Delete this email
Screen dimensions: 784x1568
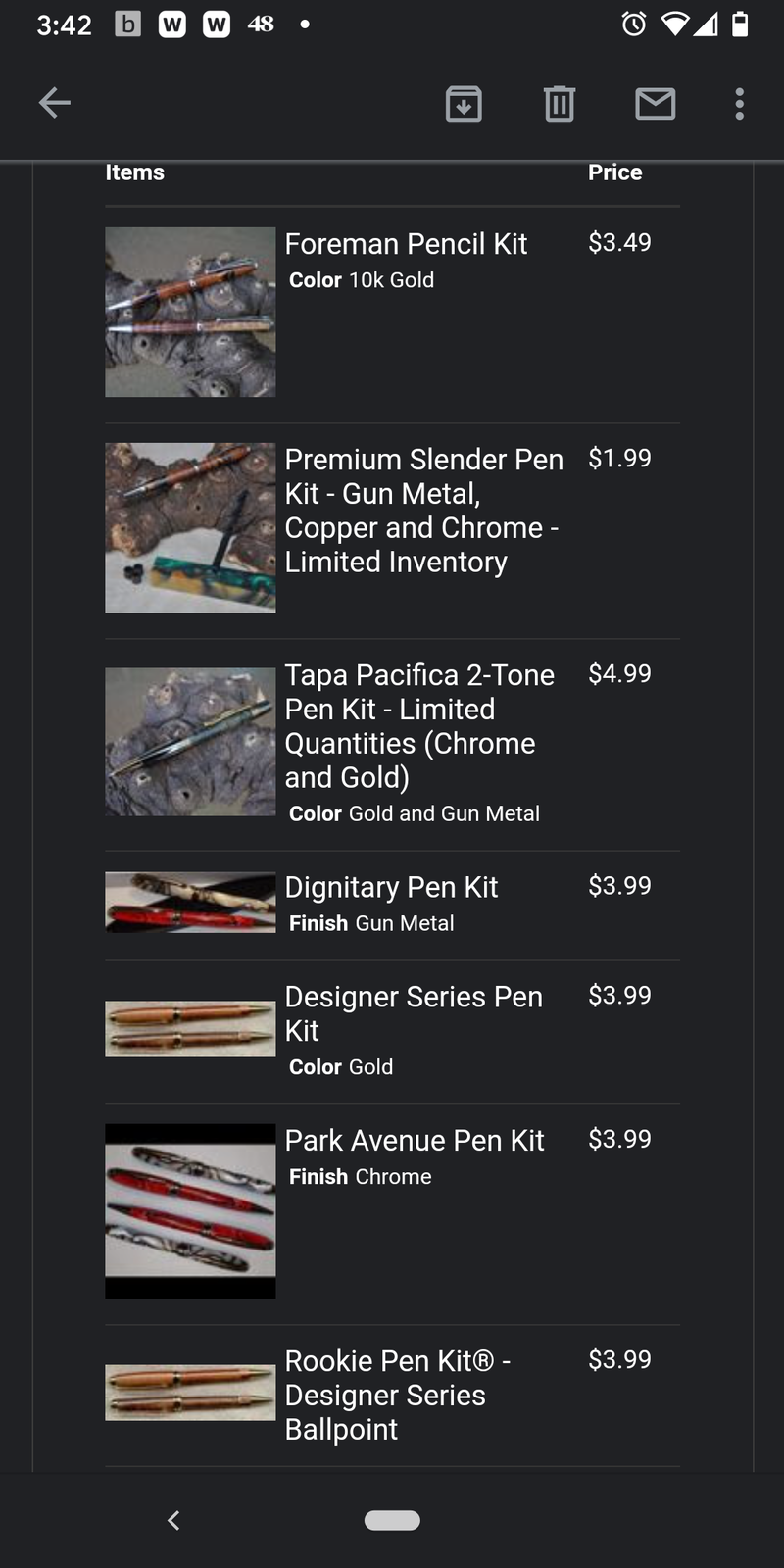(x=560, y=103)
